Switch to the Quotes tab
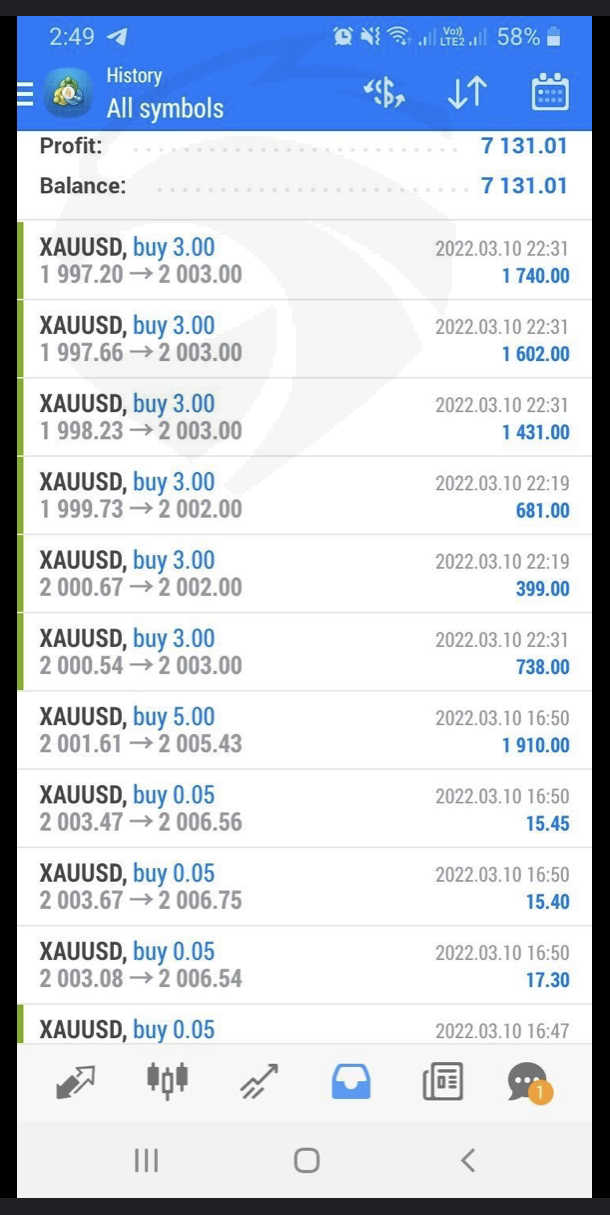This screenshot has width=610, height=1215. tap(76, 1080)
